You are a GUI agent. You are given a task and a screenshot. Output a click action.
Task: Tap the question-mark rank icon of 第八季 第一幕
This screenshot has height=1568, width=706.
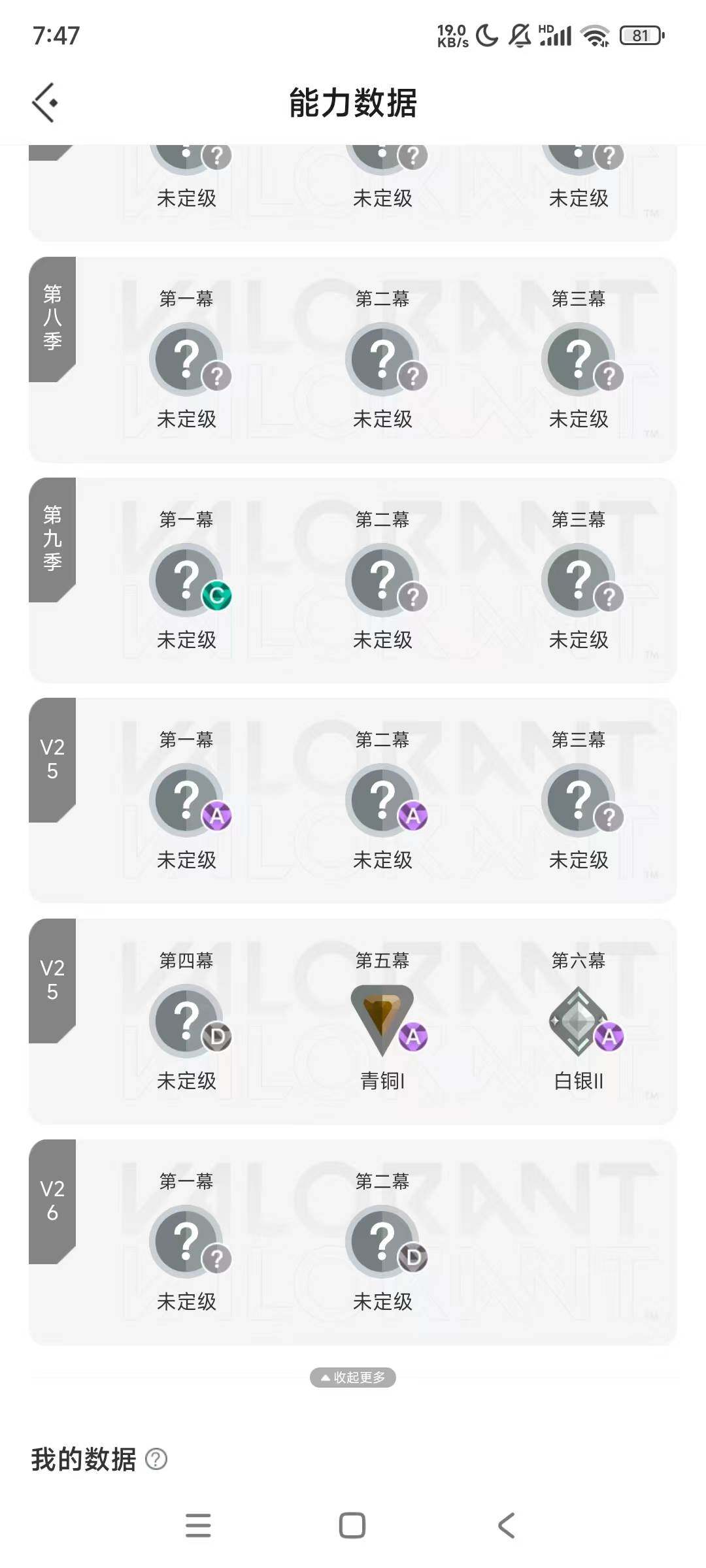pos(187,359)
